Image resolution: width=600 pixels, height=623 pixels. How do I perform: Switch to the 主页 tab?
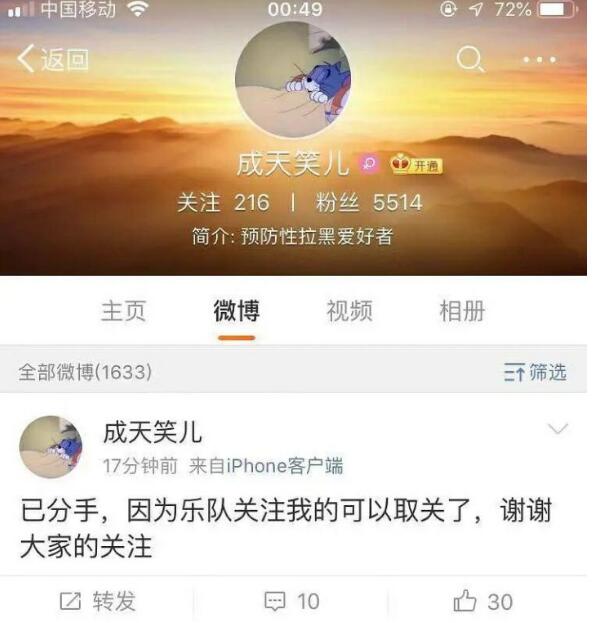point(124,311)
